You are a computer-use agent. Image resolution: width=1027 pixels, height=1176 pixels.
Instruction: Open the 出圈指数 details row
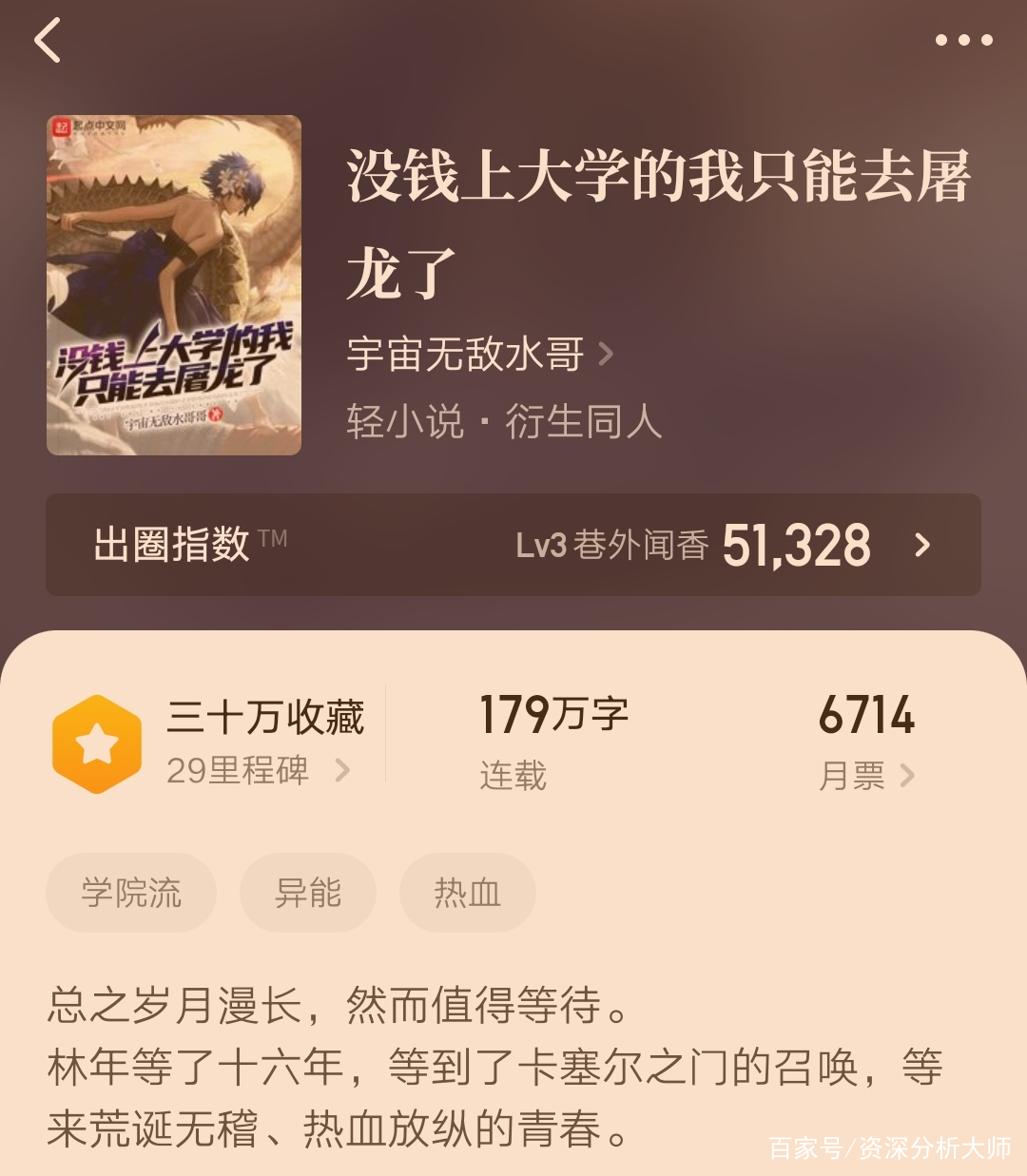[x=513, y=545]
